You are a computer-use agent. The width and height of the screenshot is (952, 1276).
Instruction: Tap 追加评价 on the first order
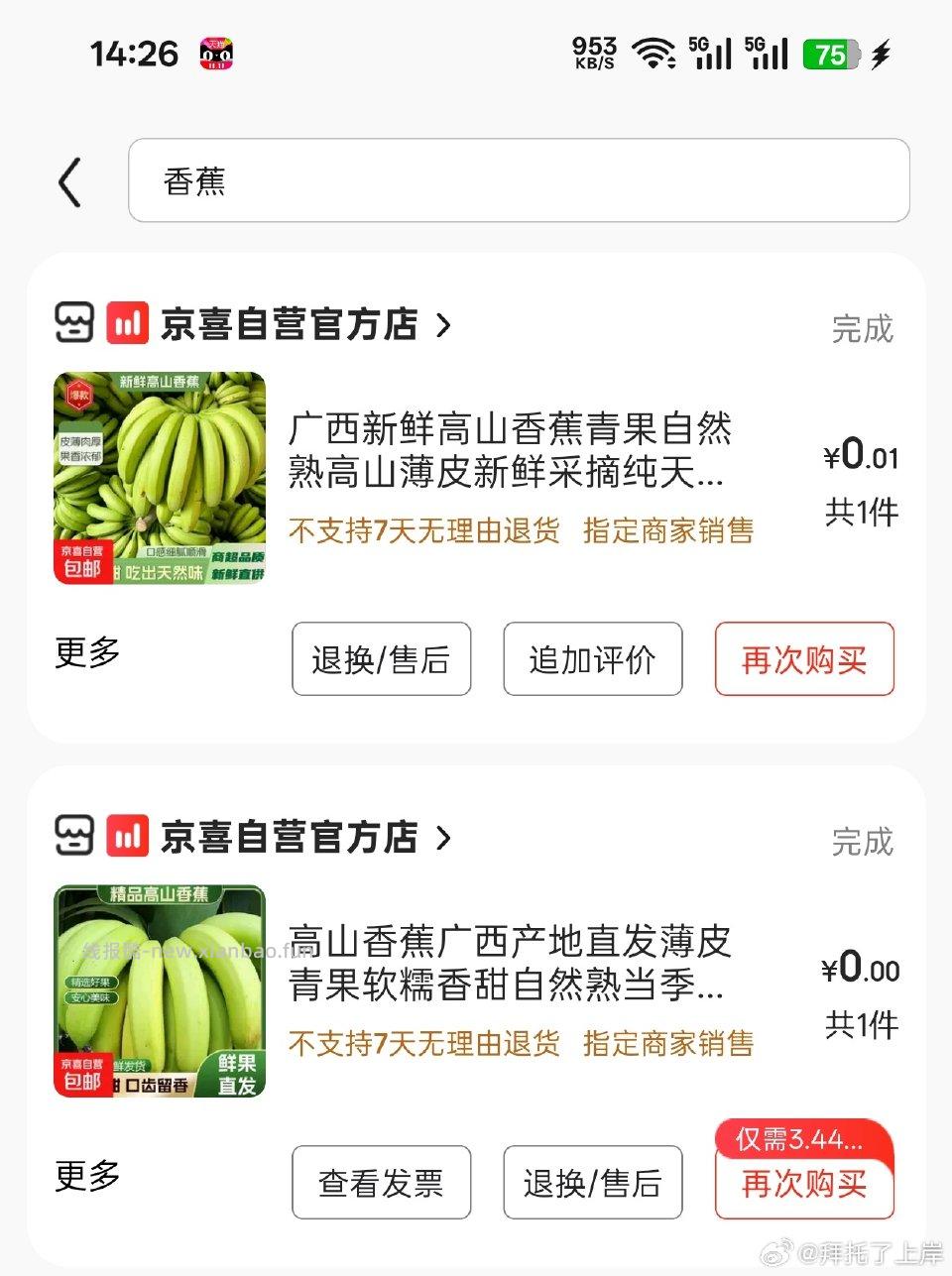(x=593, y=659)
